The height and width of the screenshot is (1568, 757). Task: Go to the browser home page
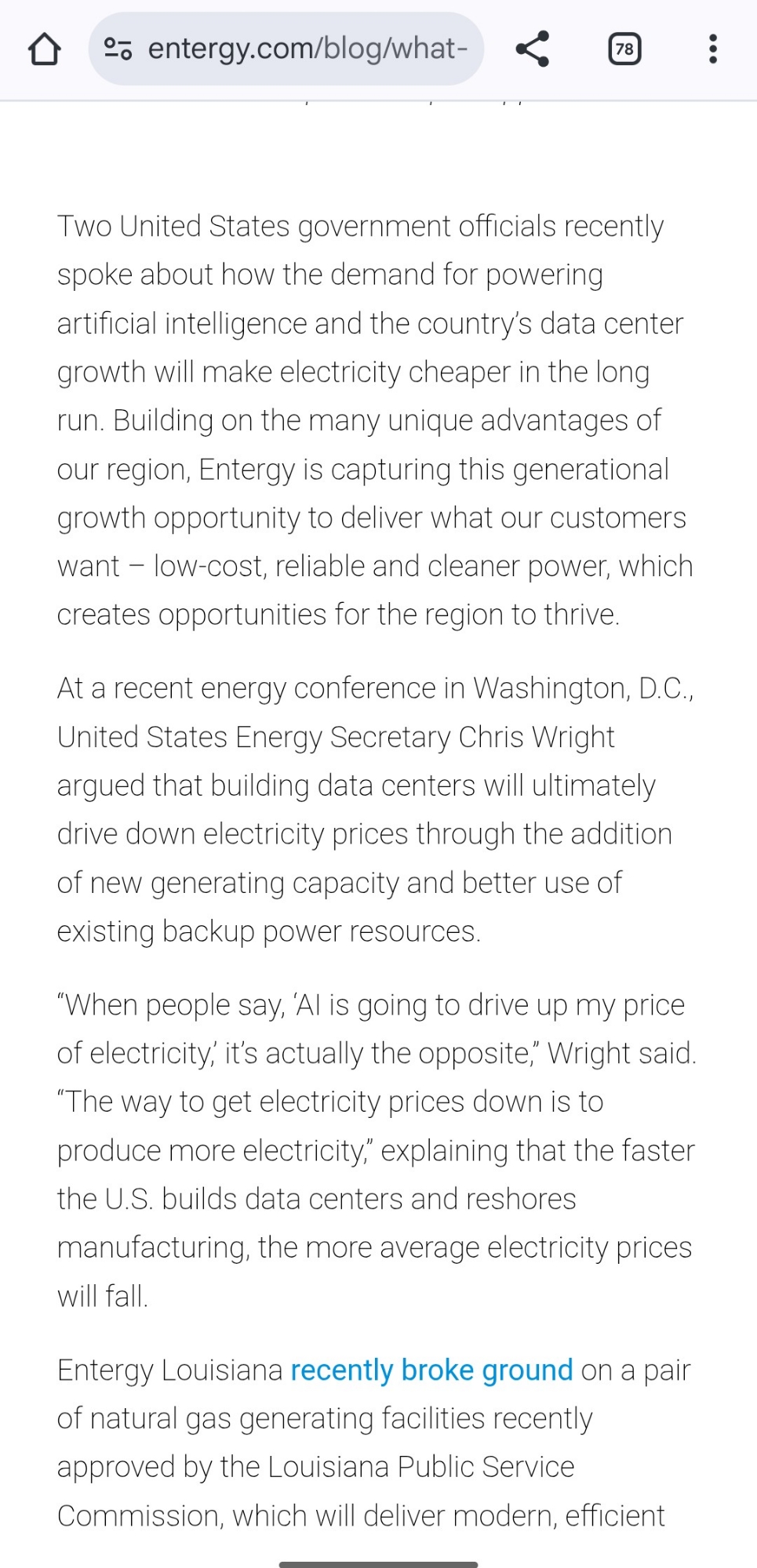point(44,49)
